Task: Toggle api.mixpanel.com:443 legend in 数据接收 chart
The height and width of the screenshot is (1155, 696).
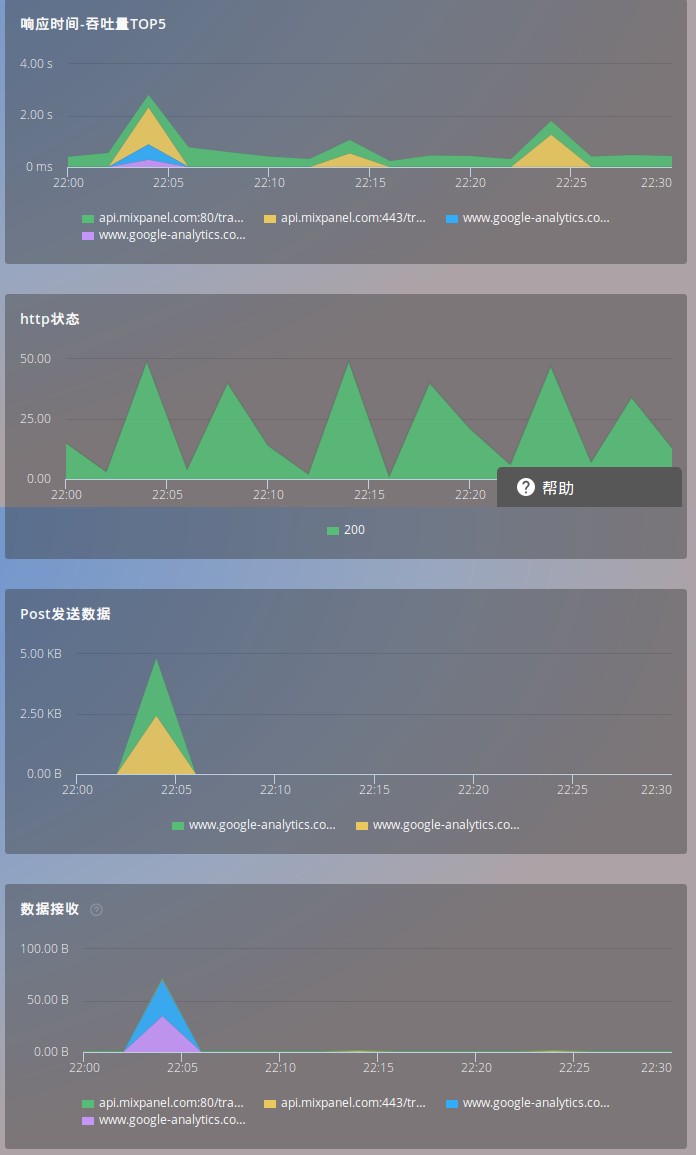Action: click(x=345, y=1103)
